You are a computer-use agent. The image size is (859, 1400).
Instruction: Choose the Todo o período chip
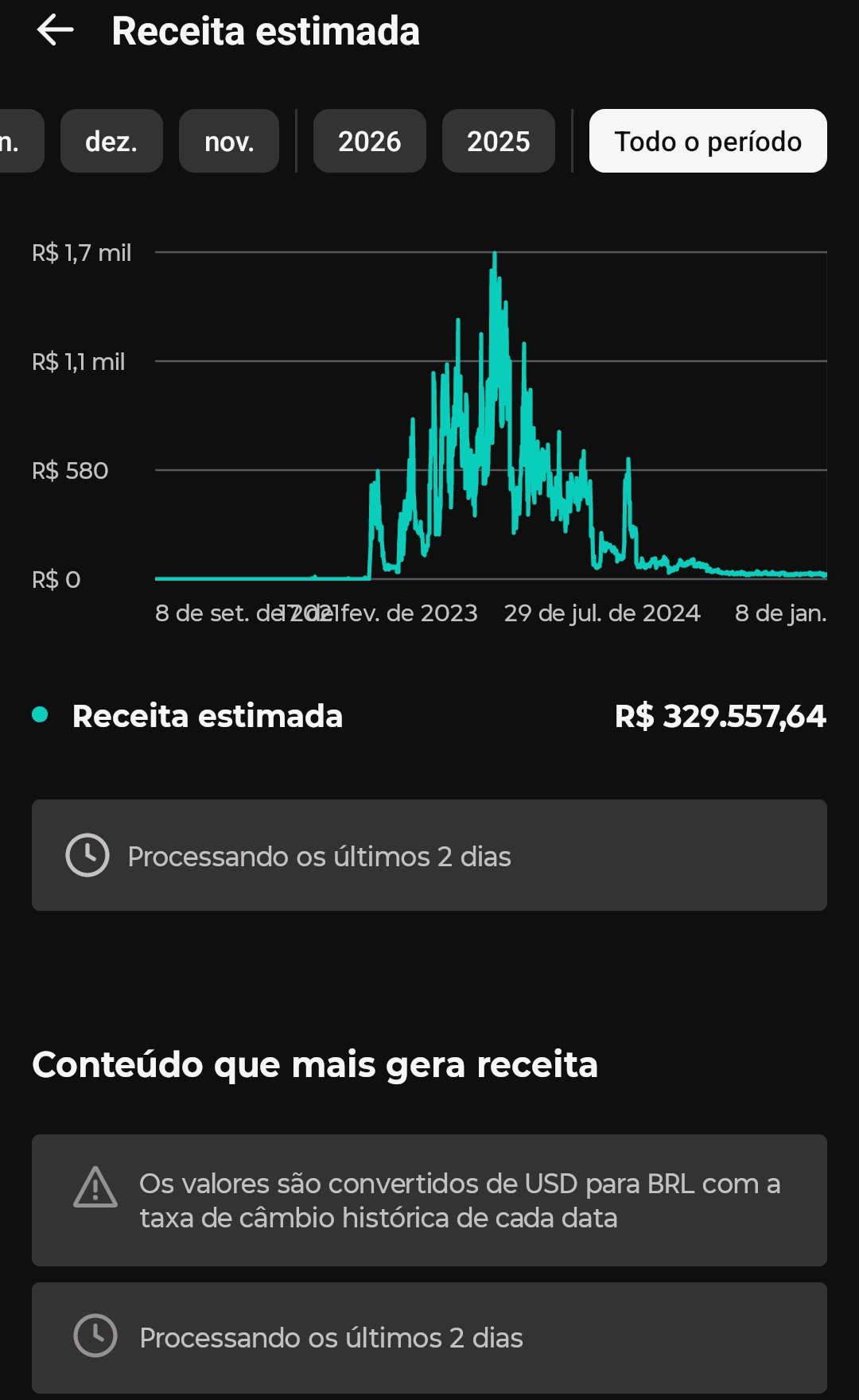click(x=707, y=141)
